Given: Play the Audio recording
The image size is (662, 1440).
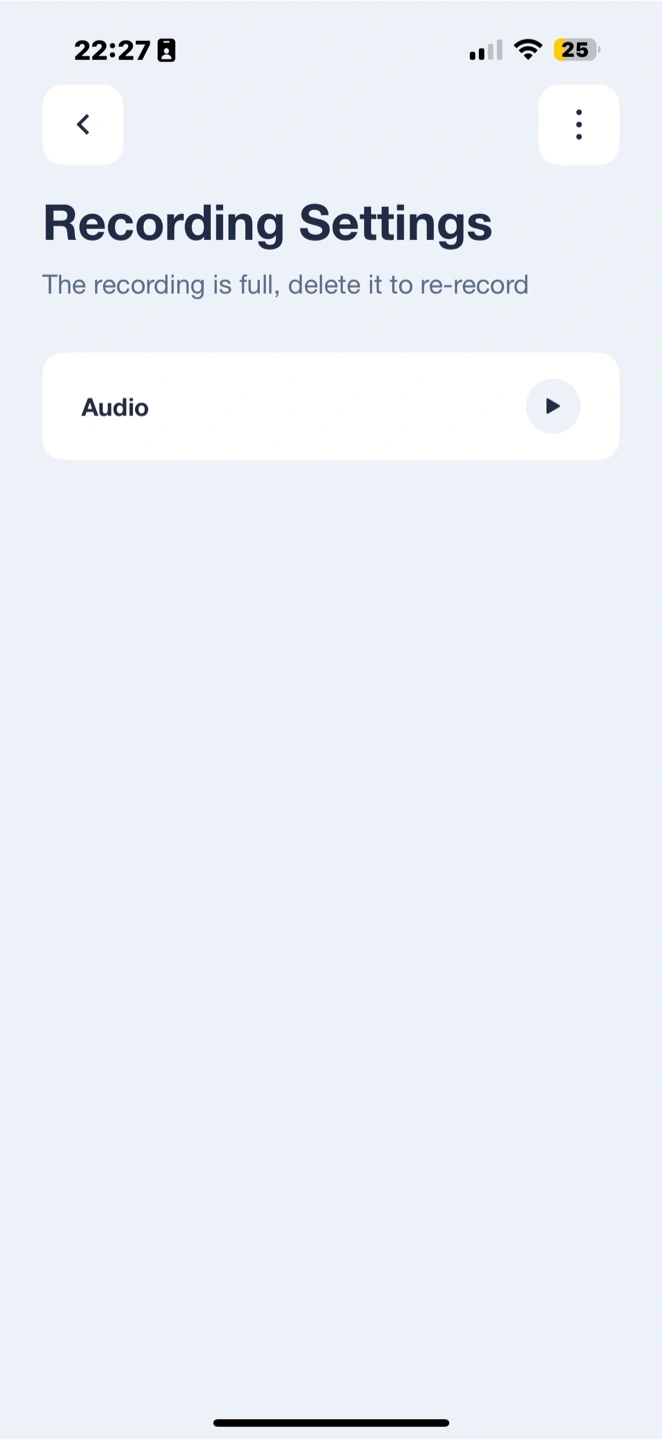Looking at the screenshot, I should click(553, 406).
